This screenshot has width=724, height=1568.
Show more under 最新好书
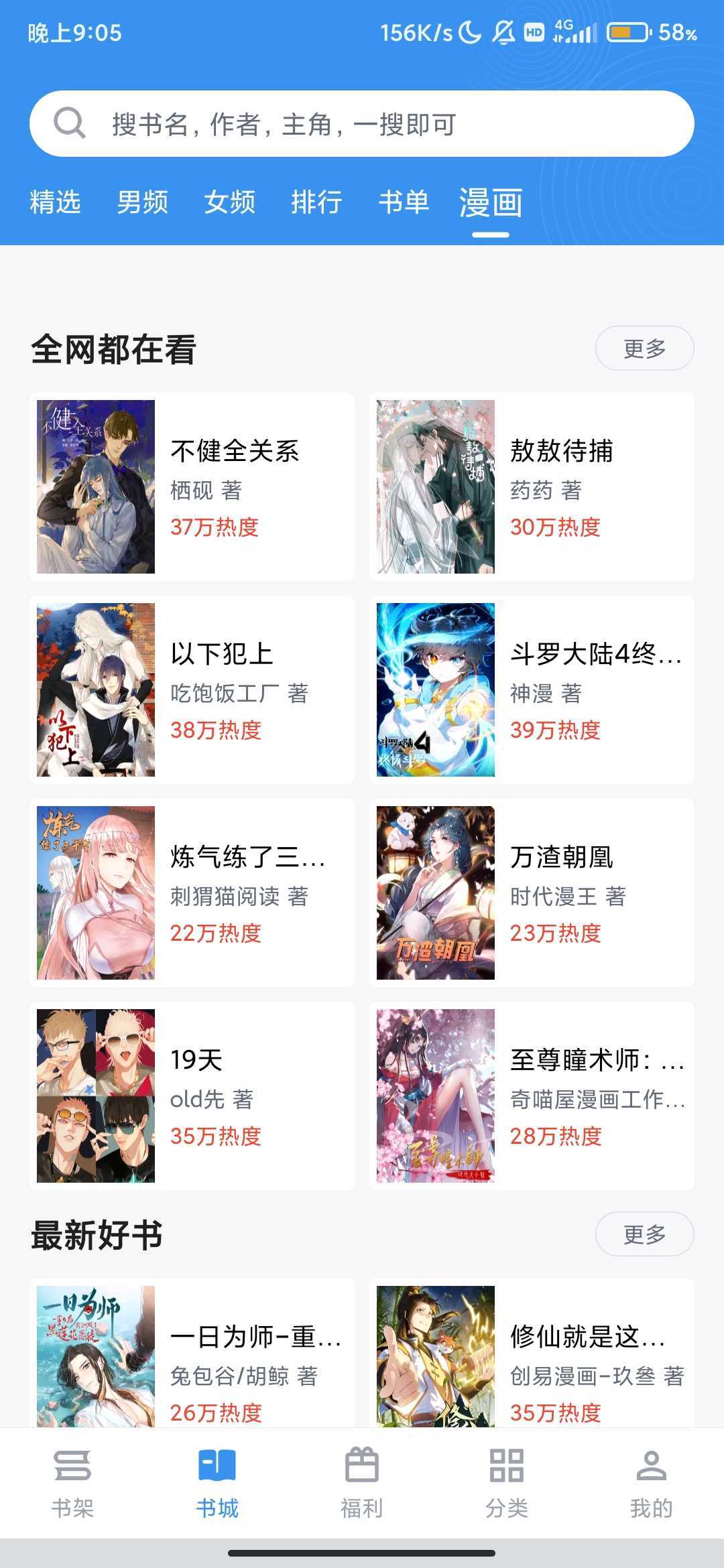(x=644, y=1234)
